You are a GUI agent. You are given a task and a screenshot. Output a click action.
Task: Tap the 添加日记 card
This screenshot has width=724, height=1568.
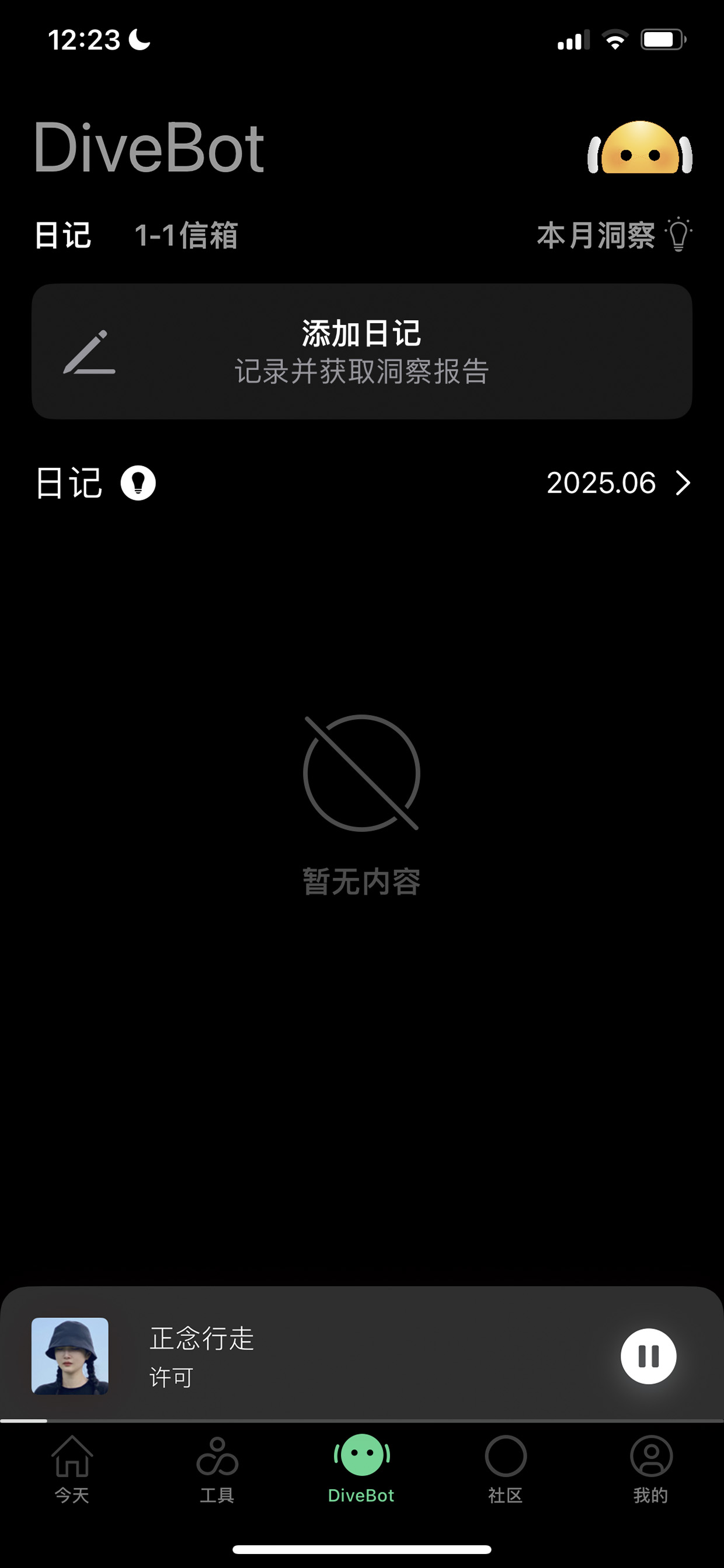pyautogui.click(x=362, y=351)
